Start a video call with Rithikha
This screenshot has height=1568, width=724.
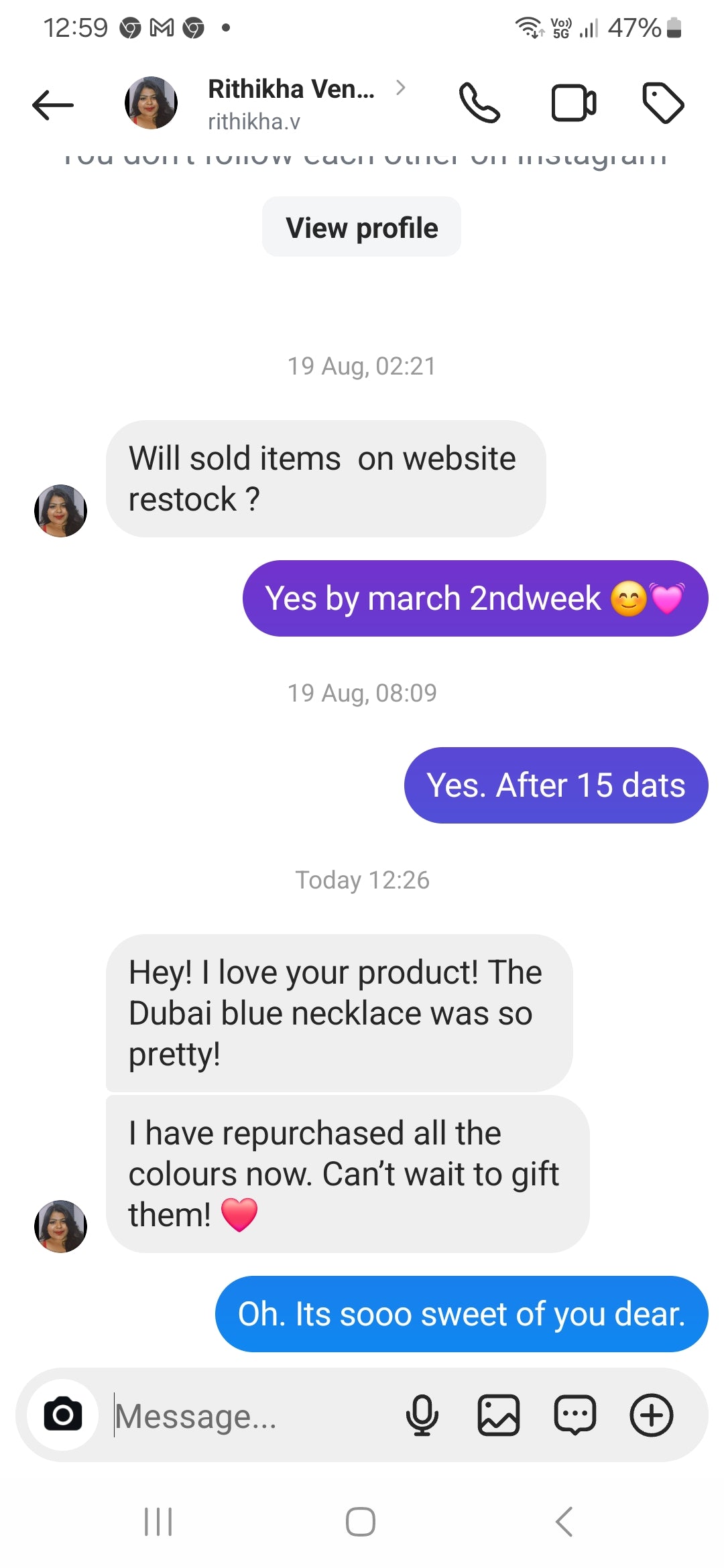pos(574,103)
